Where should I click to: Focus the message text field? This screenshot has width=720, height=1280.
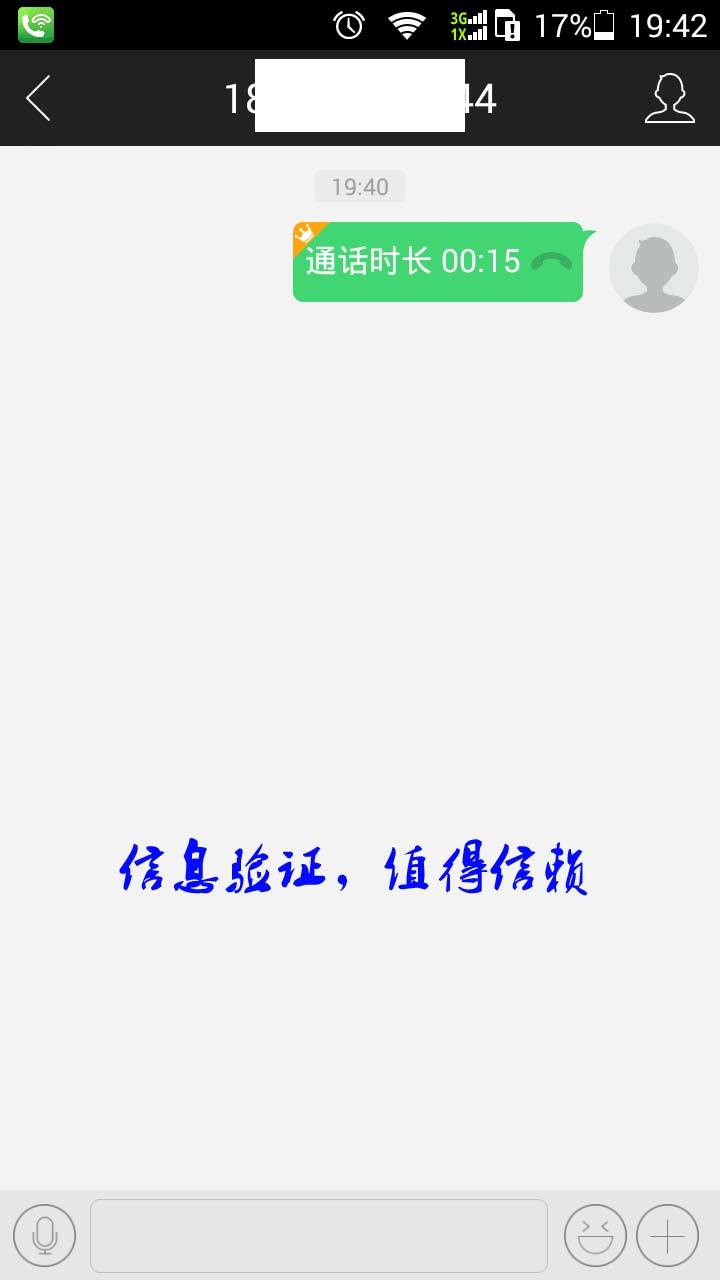point(319,1236)
